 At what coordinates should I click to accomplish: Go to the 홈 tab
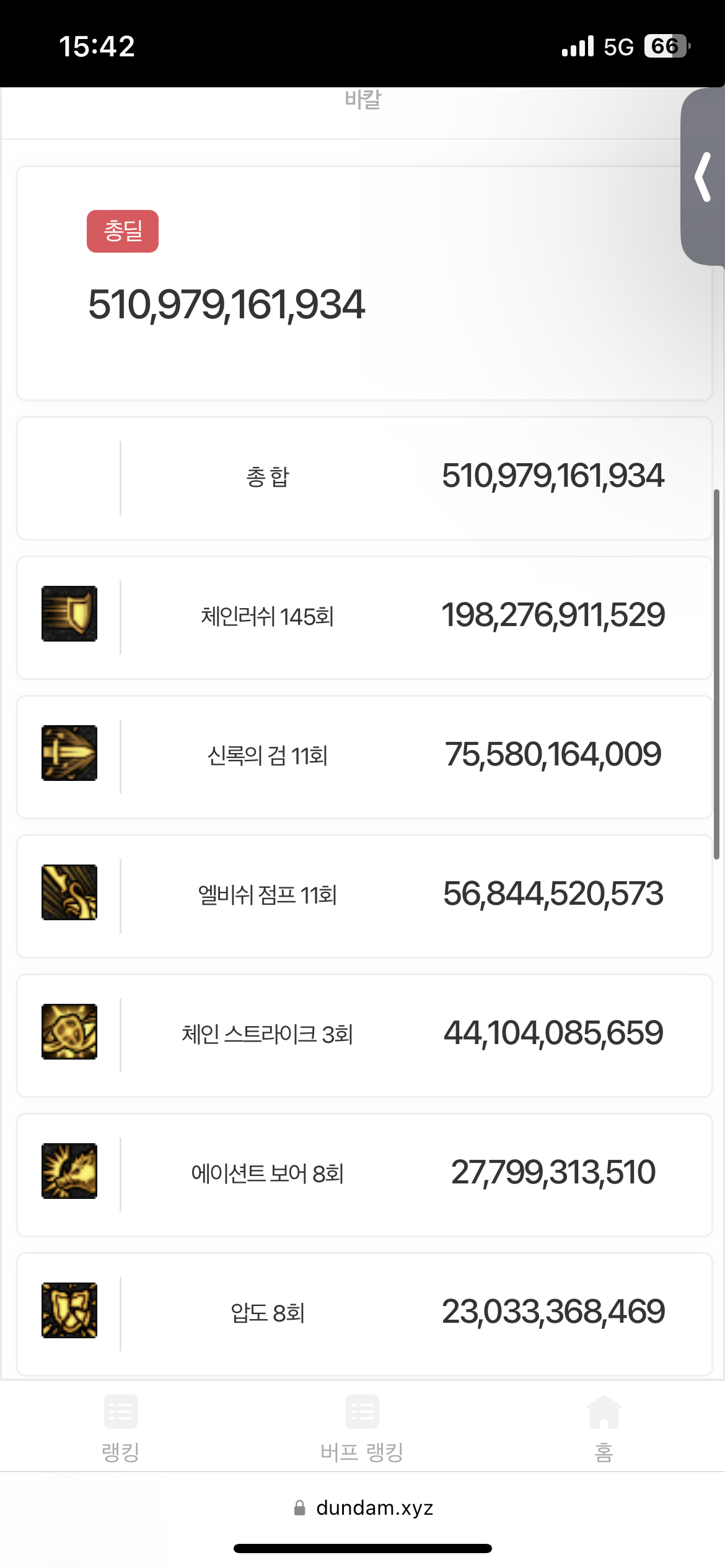pos(604,1427)
